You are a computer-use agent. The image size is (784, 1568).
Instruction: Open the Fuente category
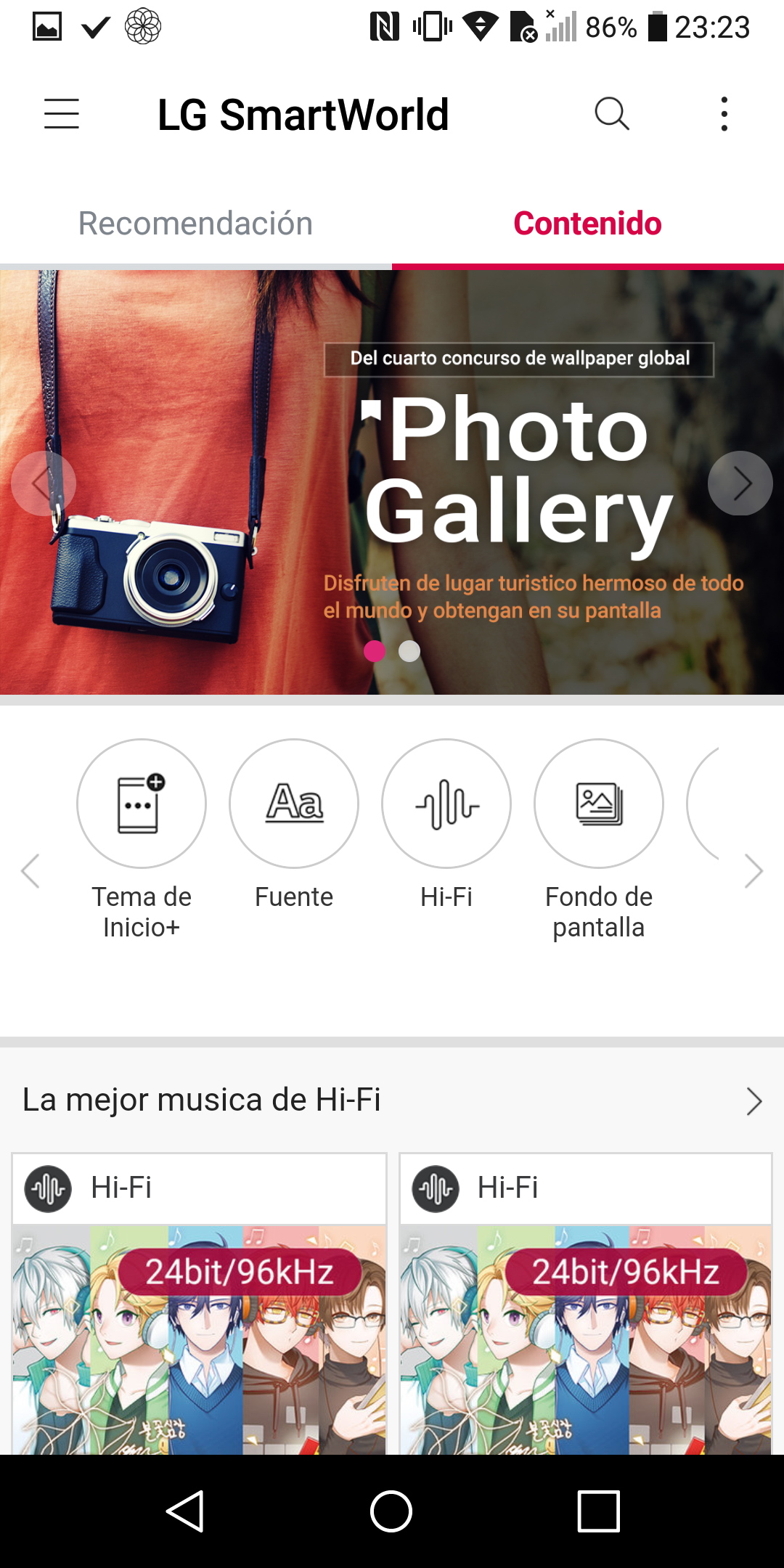tap(294, 825)
